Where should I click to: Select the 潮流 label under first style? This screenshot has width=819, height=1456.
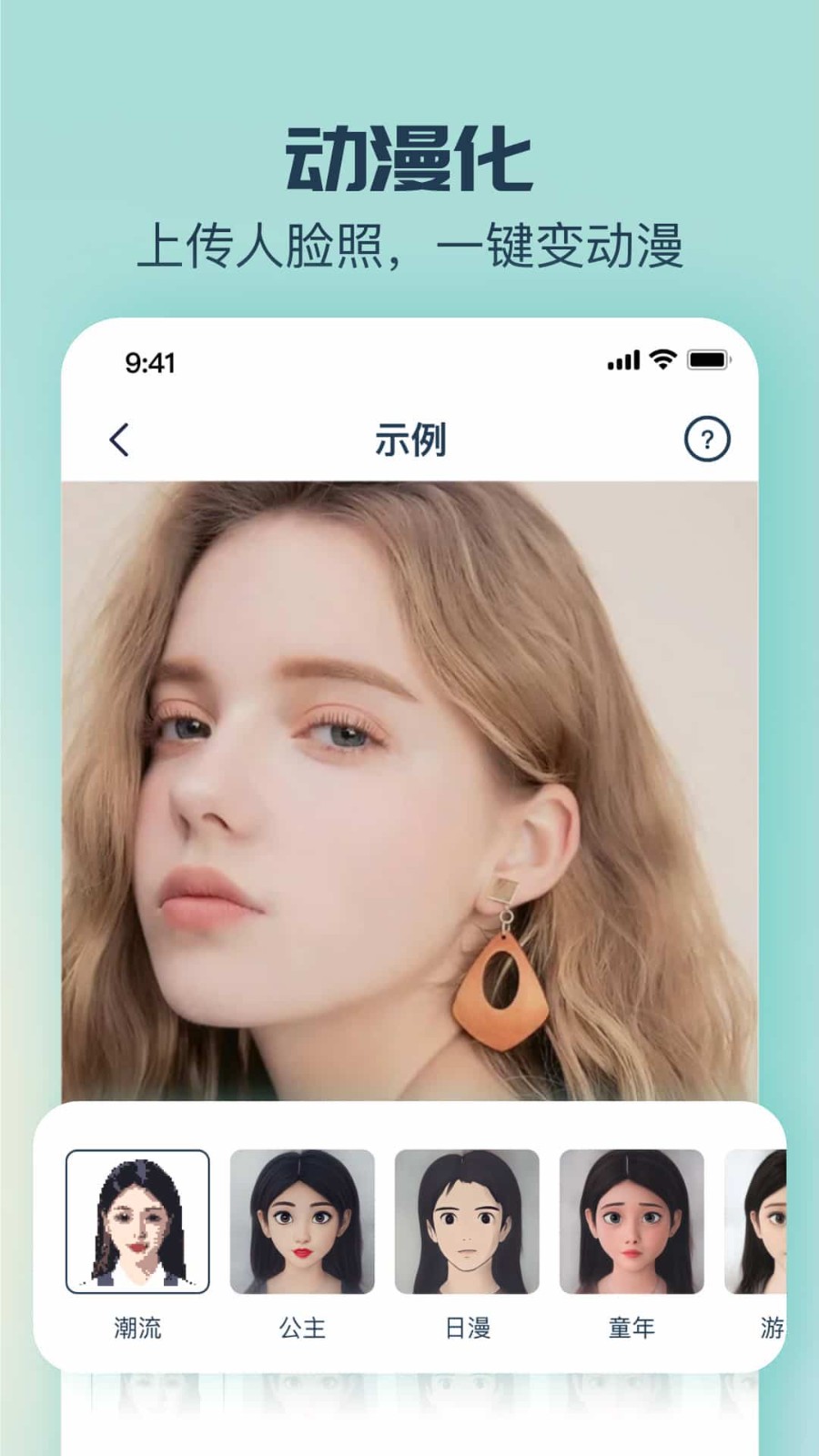pyautogui.click(x=136, y=1328)
